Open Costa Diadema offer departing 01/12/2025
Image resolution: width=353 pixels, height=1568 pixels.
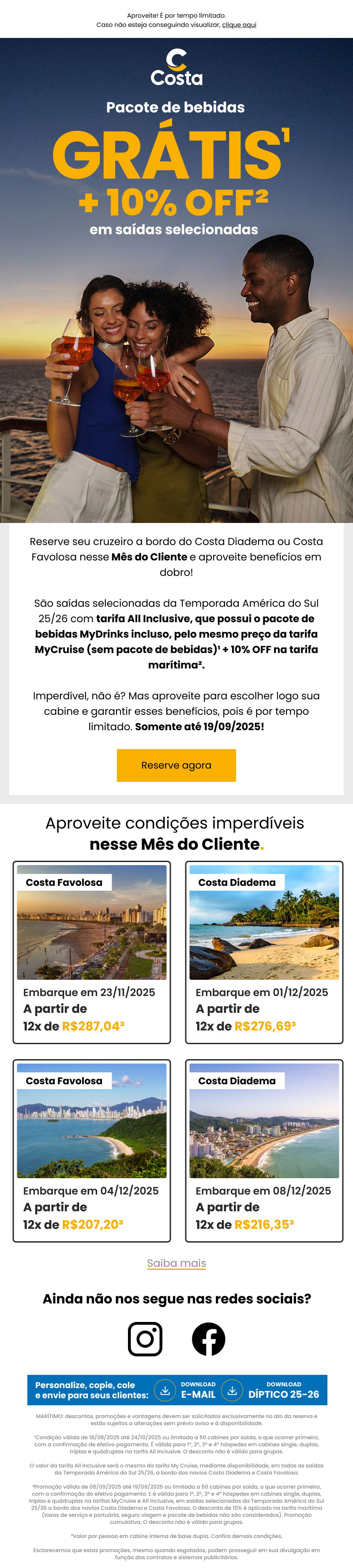pos(263,952)
